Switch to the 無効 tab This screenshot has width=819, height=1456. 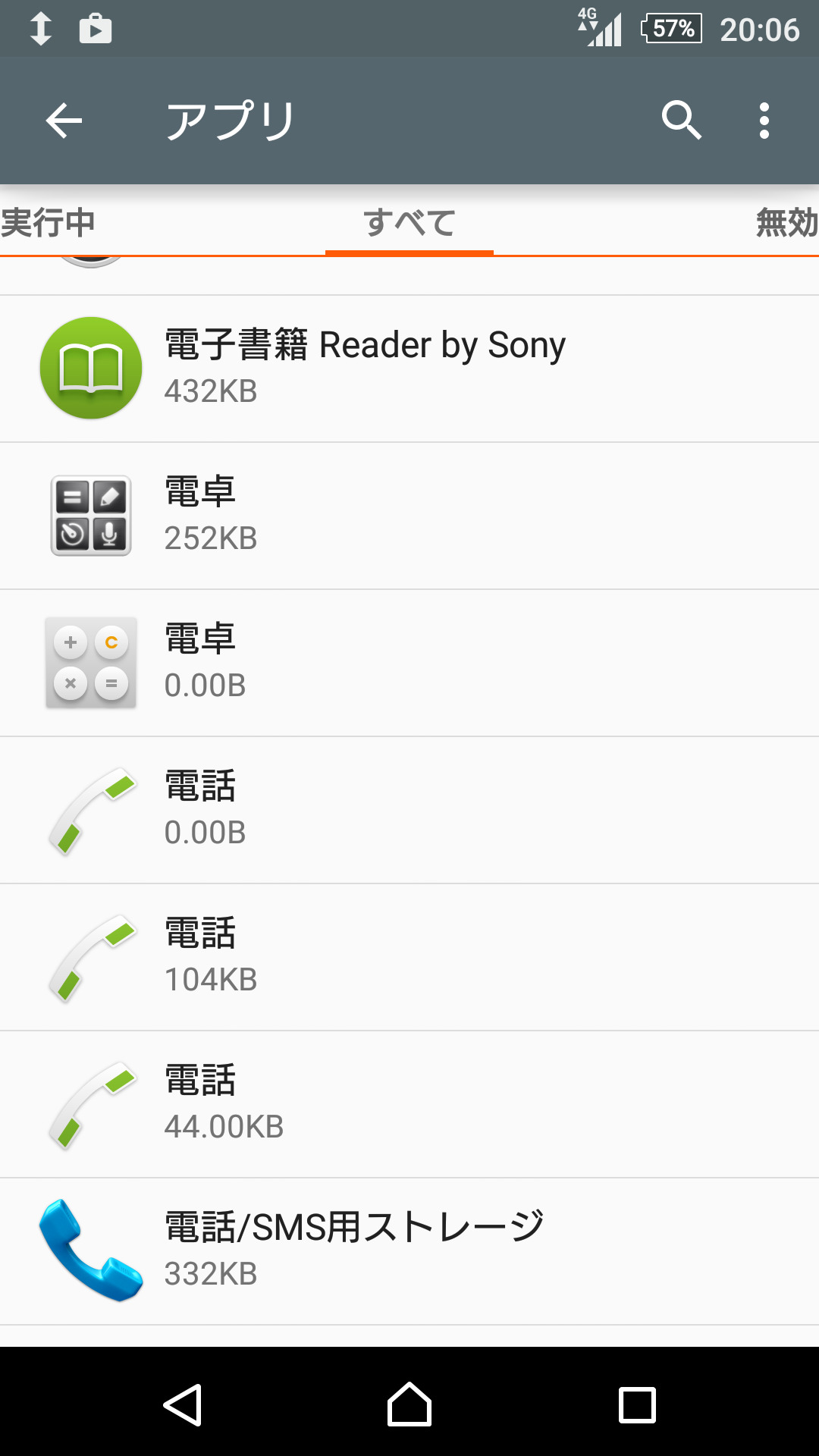pyautogui.click(x=786, y=223)
